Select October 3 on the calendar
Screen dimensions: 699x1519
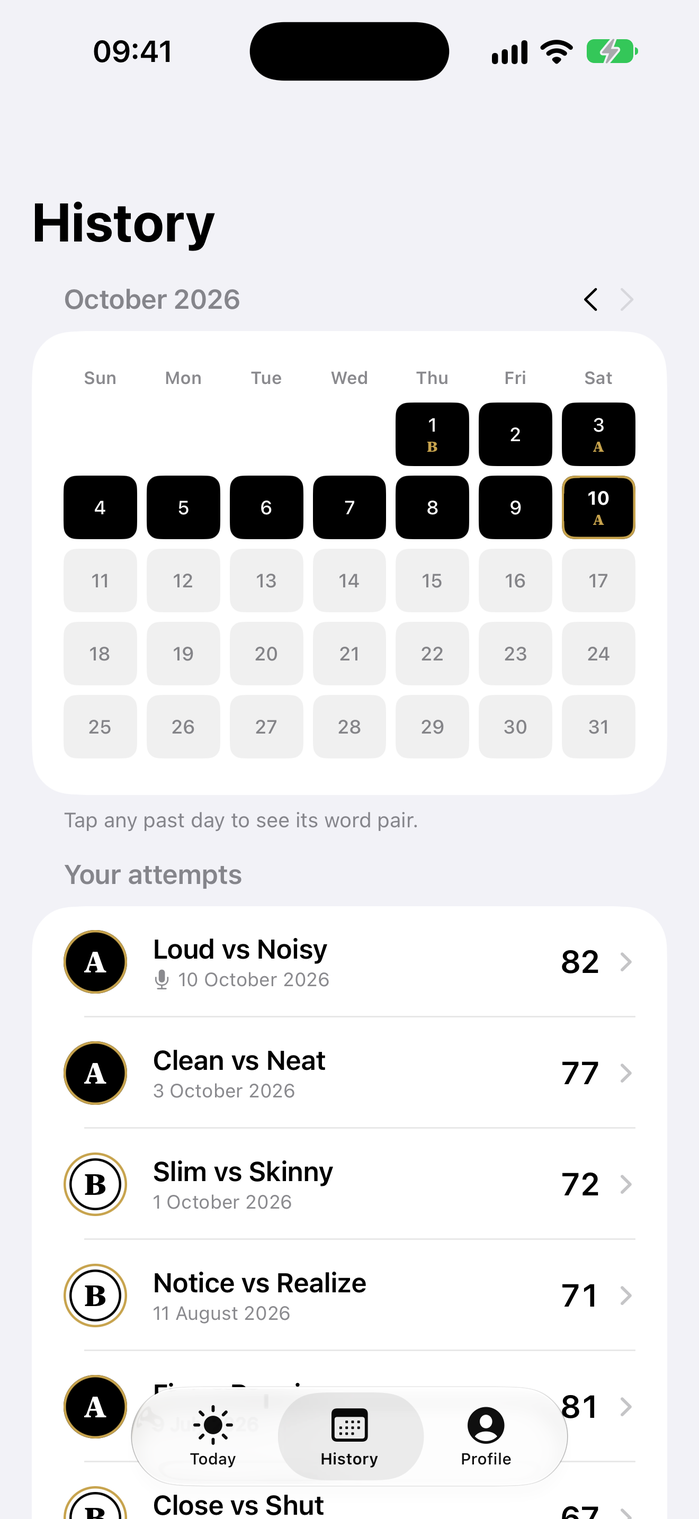[x=598, y=434]
